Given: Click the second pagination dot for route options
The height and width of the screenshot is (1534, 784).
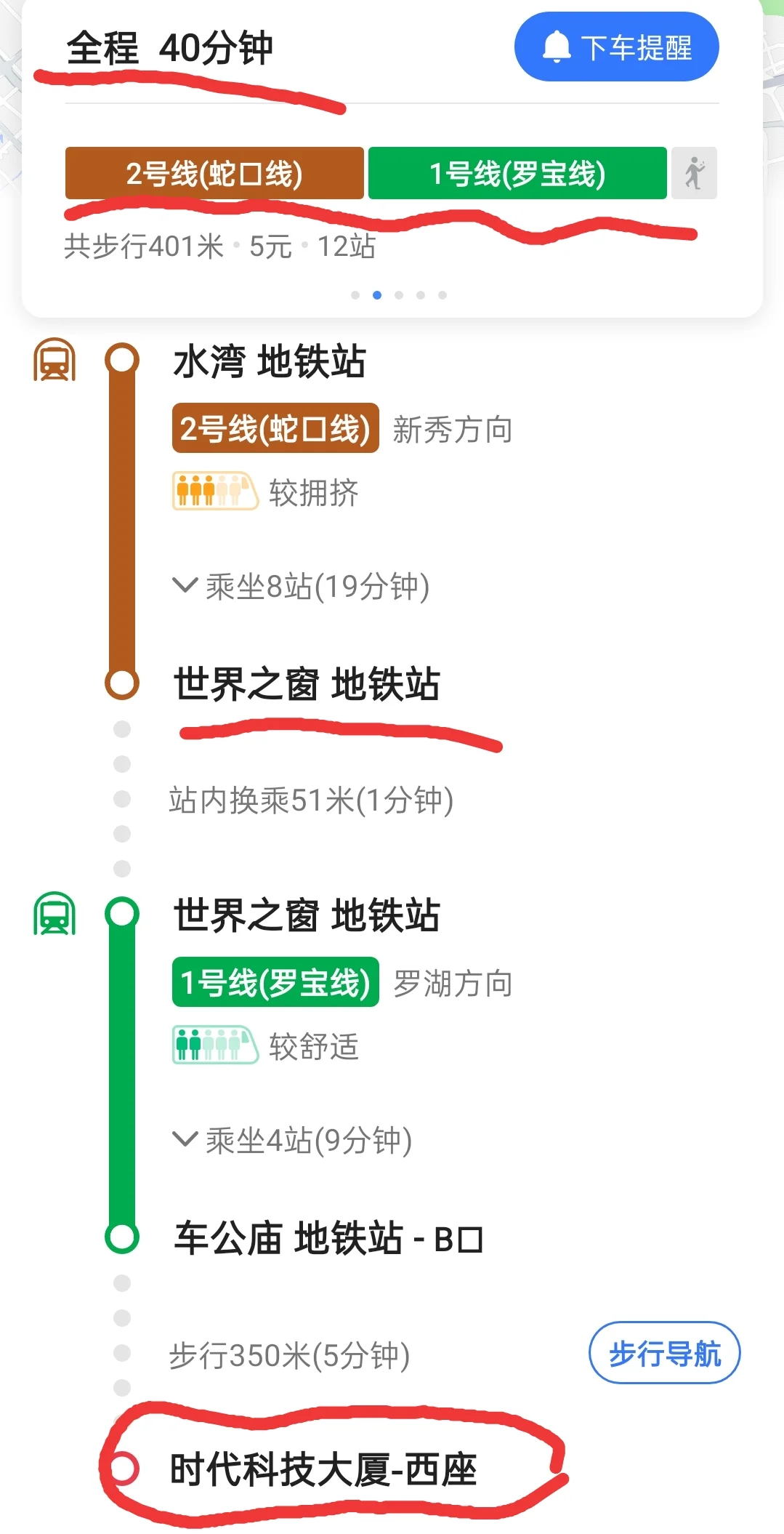Looking at the screenshot, I should tap(377, 294).
